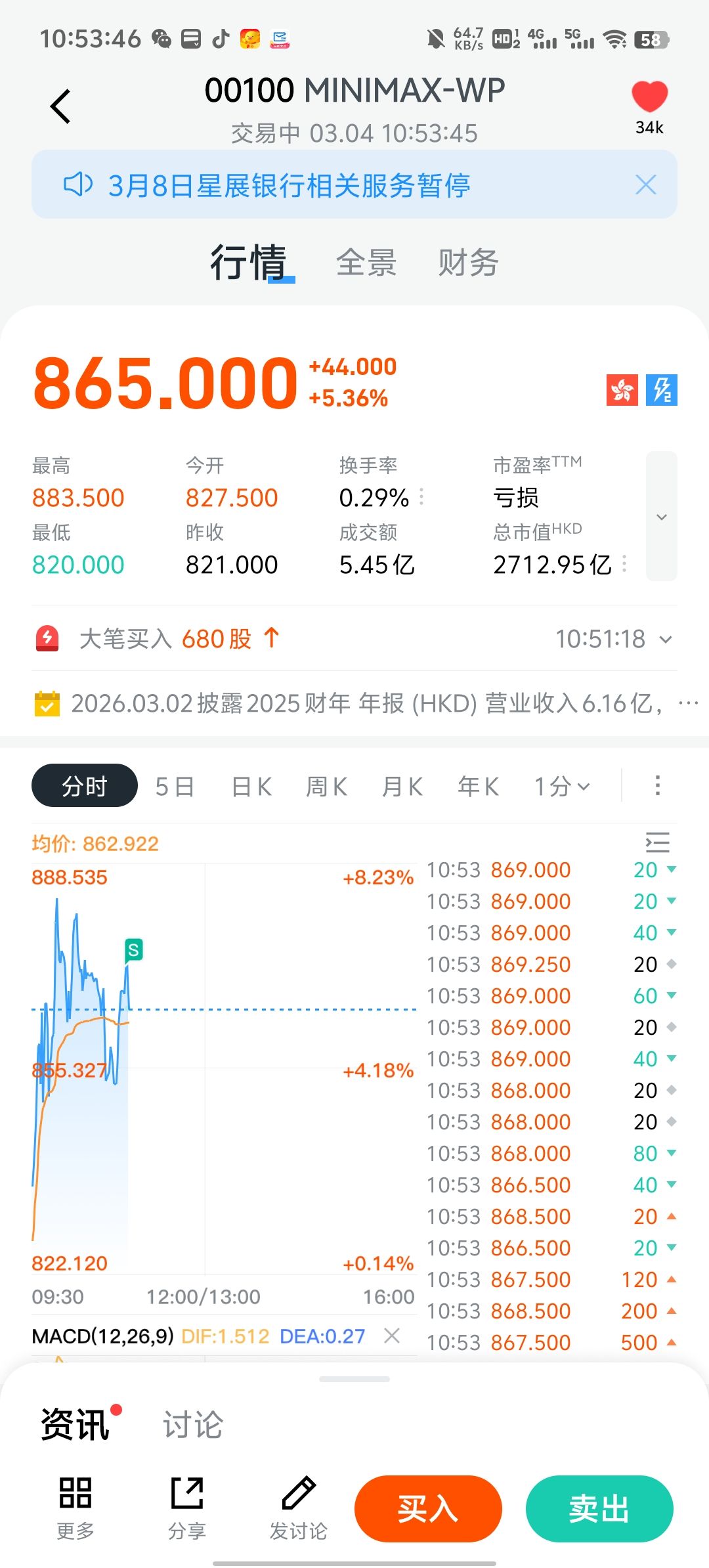This screenshot has width=709, height=1568.
Task: Select the 月K chart period
Action: pyautogui.click(x=402, y=786)
